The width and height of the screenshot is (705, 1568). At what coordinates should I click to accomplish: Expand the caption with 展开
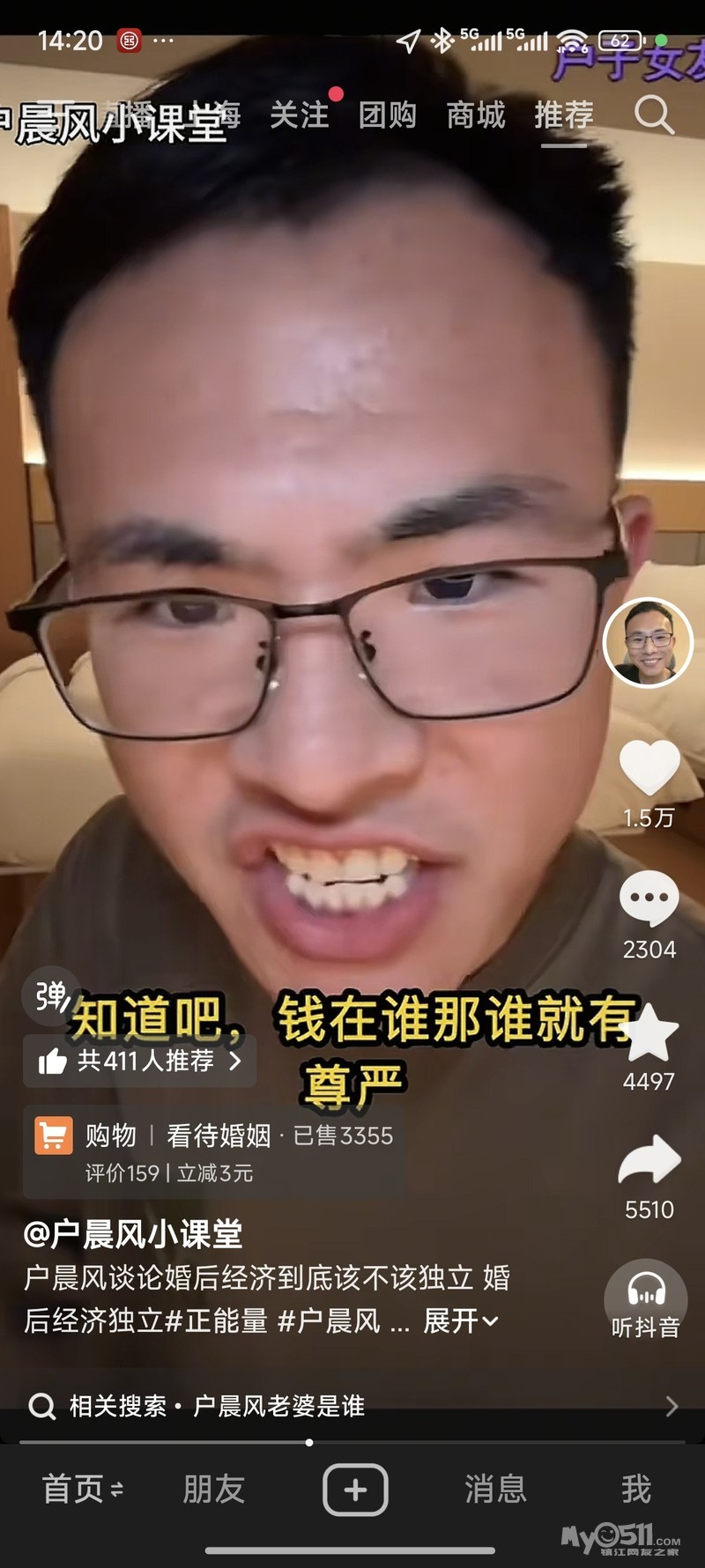click(461, 1320)
